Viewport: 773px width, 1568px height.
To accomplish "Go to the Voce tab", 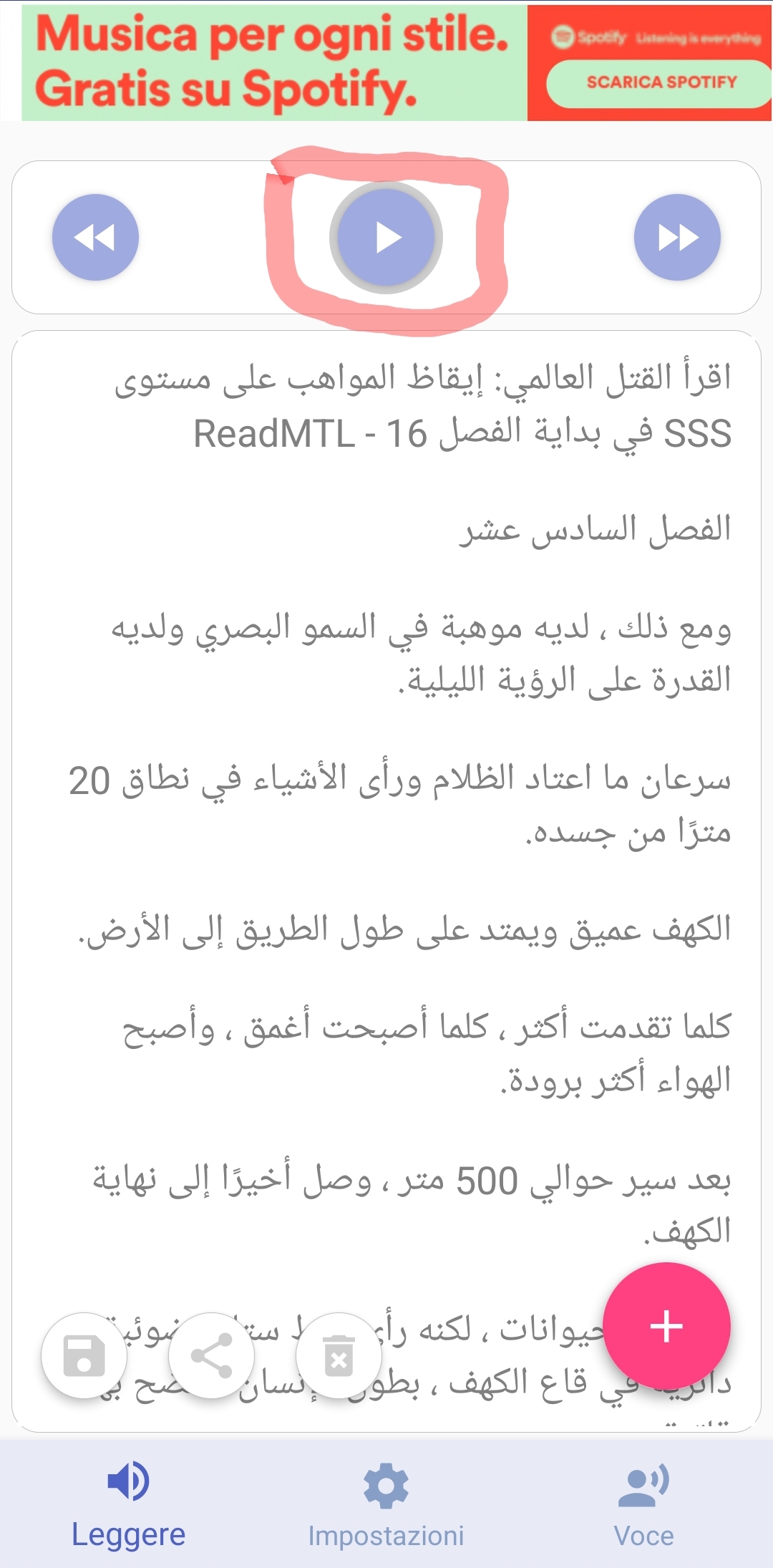I will coord(643,1504).
